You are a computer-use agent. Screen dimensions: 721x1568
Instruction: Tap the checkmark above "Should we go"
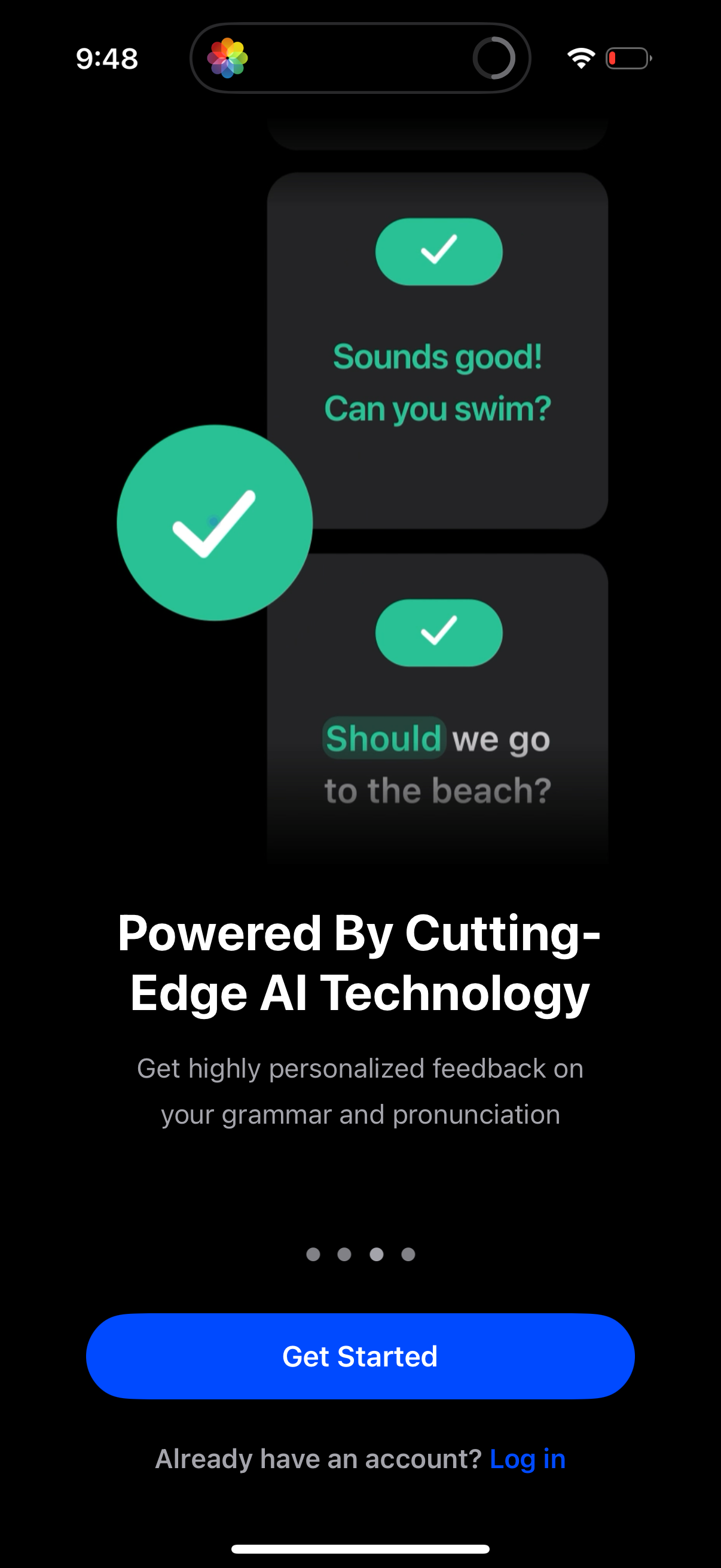[439, 633]
